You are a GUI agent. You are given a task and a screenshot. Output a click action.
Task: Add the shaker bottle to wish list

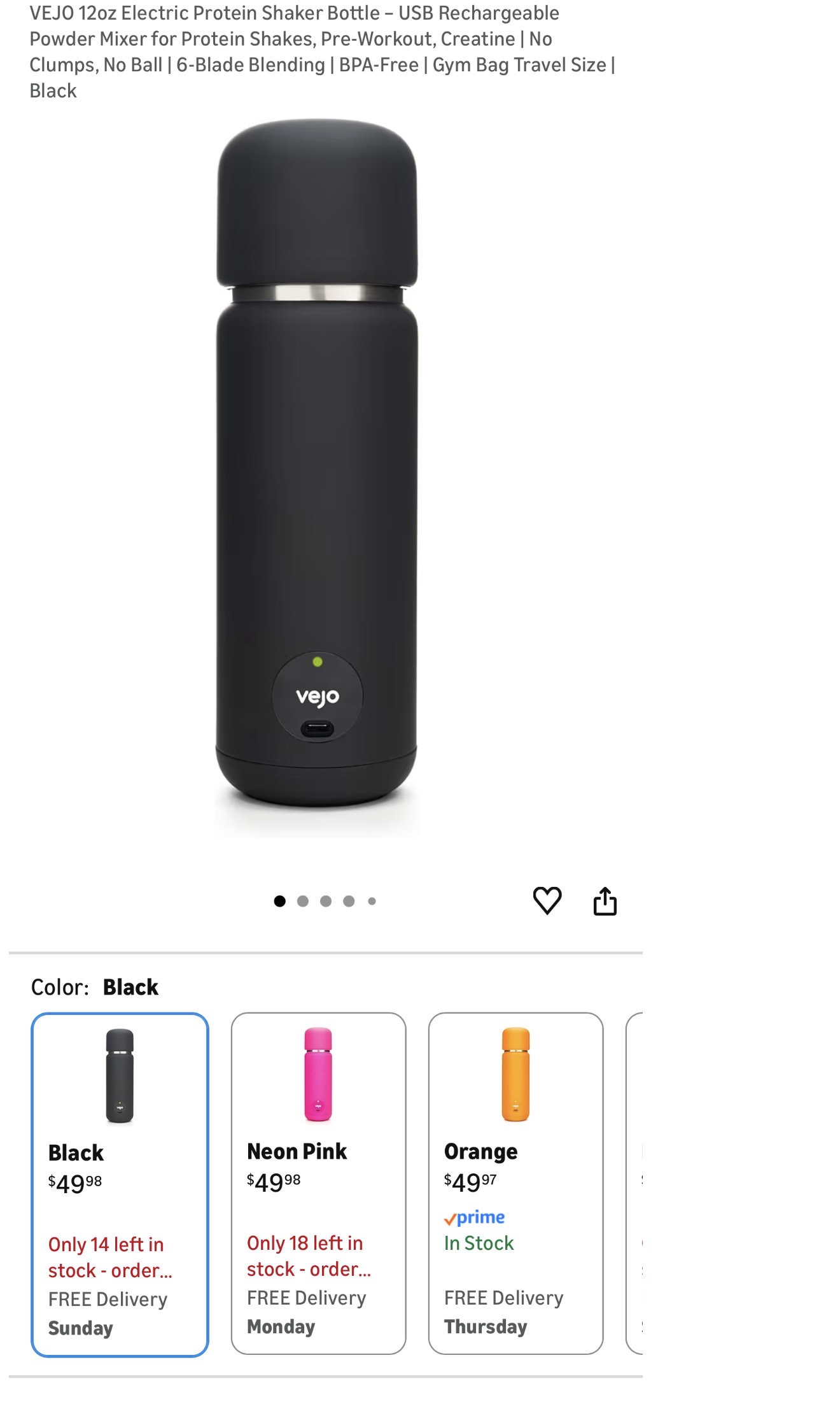tap(547, 900)
